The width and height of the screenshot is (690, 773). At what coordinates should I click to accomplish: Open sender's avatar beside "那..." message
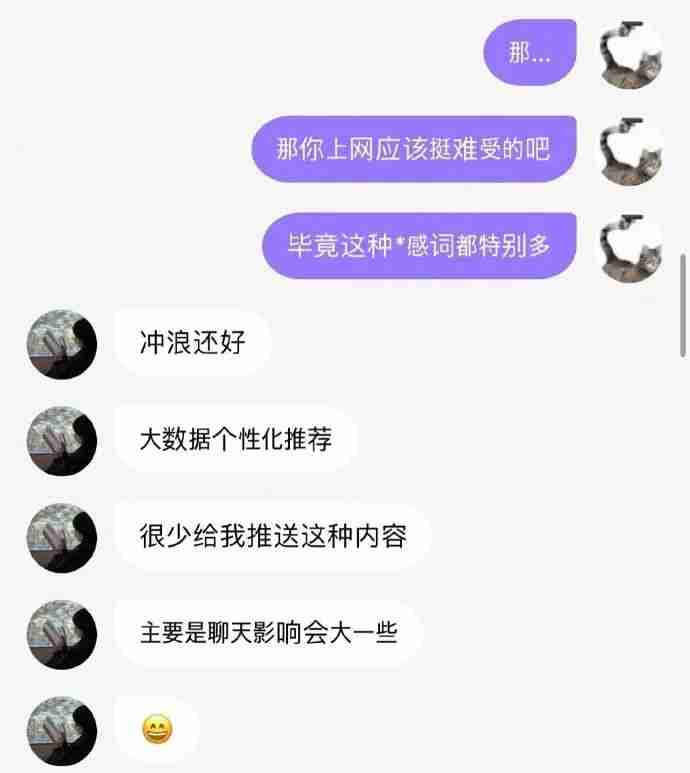pos(629,53)
